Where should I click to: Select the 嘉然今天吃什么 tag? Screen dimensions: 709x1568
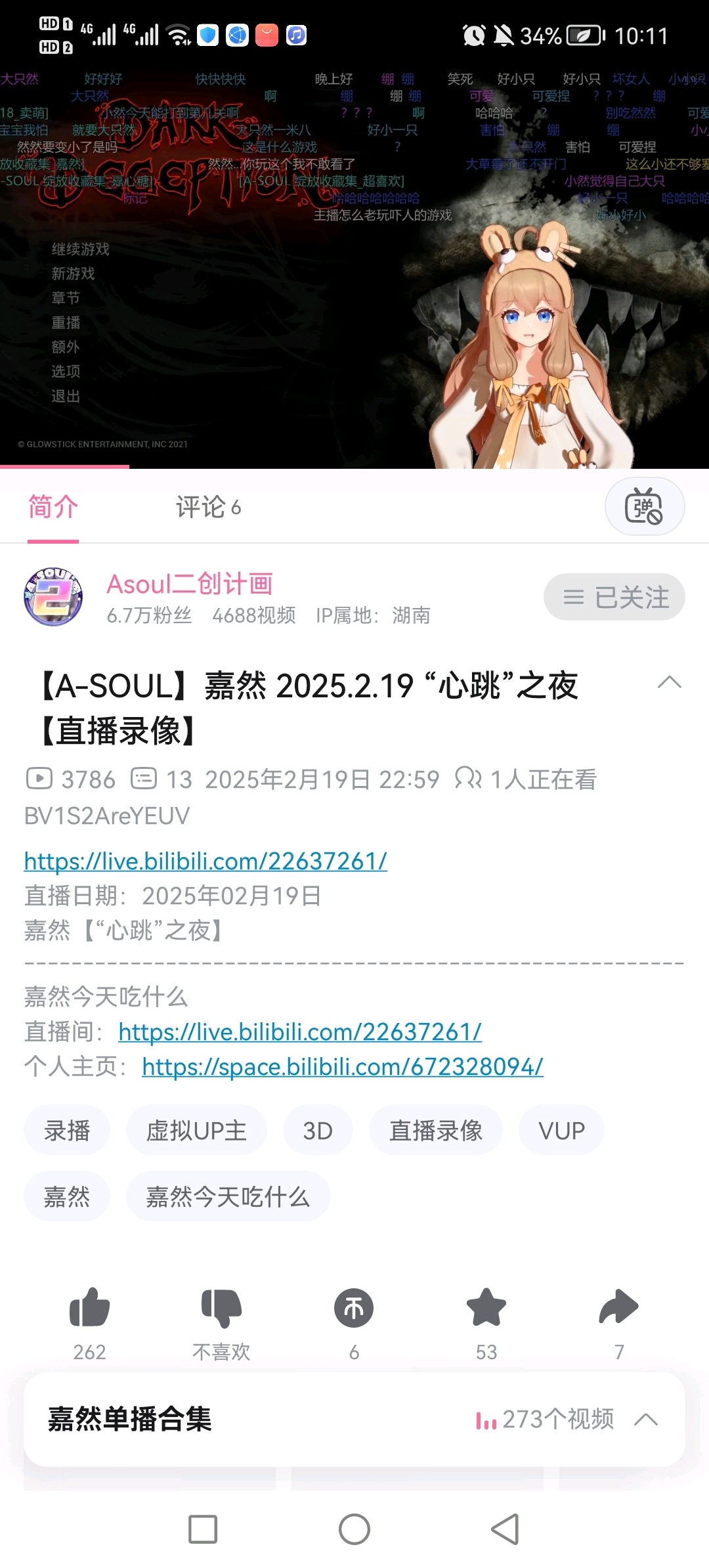(228, 1197)
